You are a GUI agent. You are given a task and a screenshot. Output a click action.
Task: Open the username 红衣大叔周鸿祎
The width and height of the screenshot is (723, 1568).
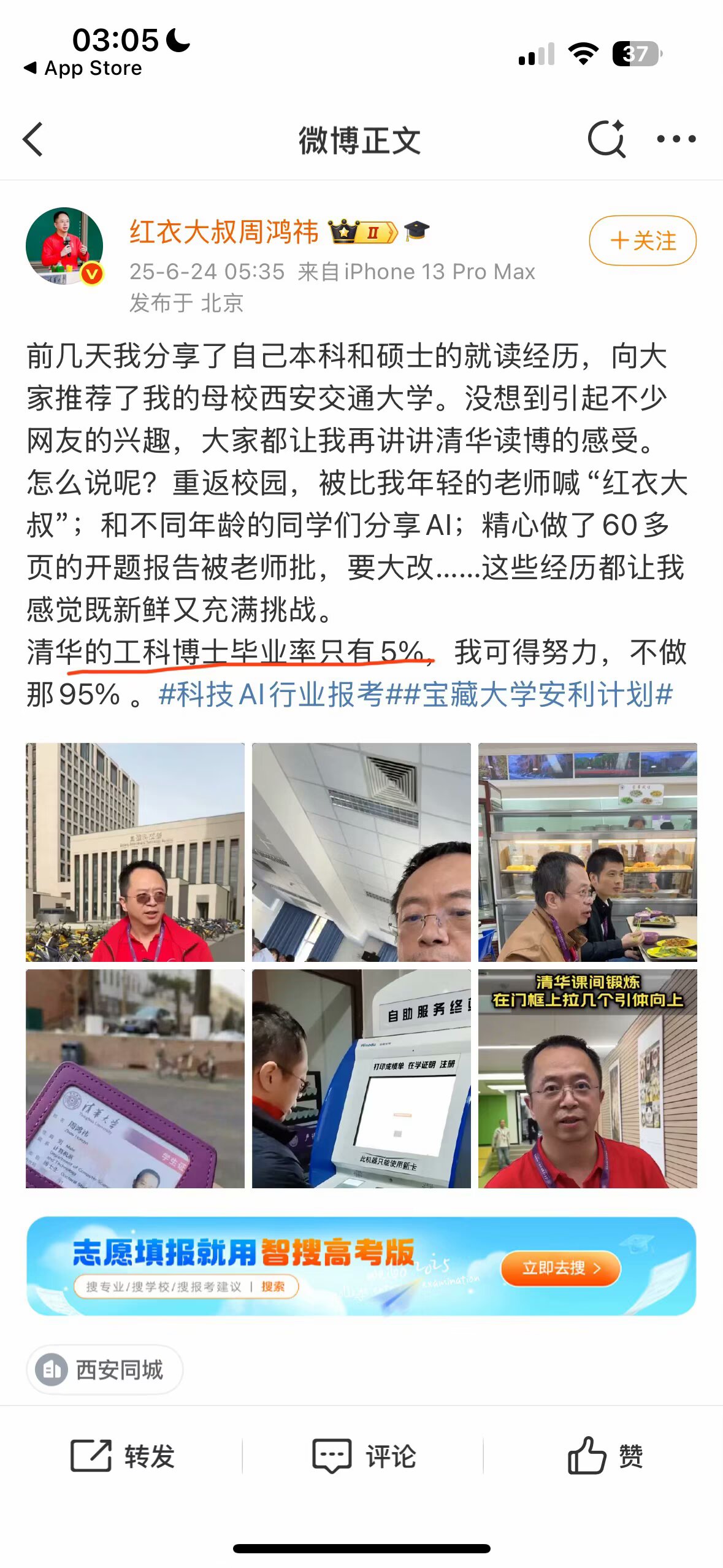(x=224, y=232)
